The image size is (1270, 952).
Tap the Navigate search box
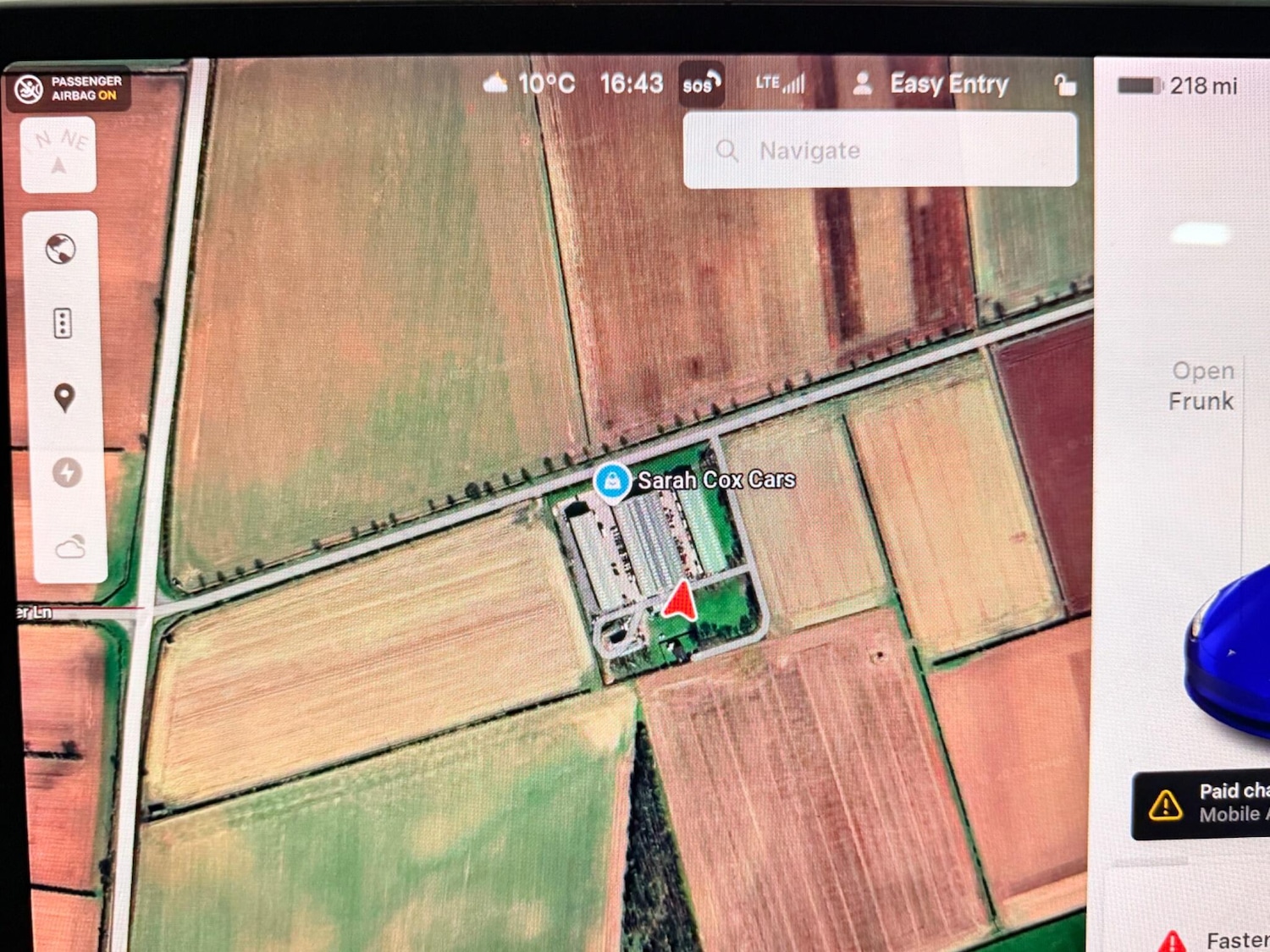tap(879, 151)
